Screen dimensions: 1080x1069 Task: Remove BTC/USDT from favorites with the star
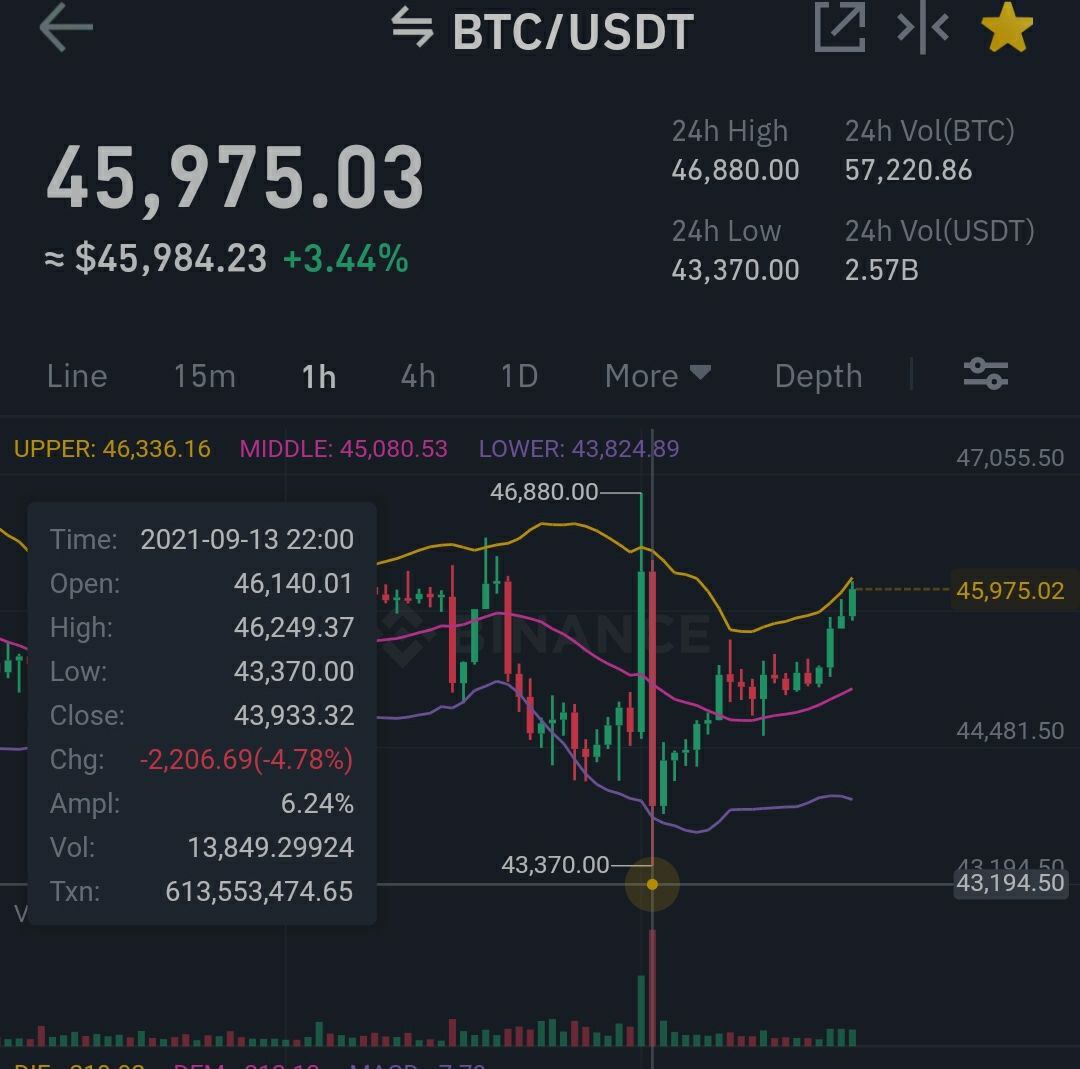click(1007, 28)
